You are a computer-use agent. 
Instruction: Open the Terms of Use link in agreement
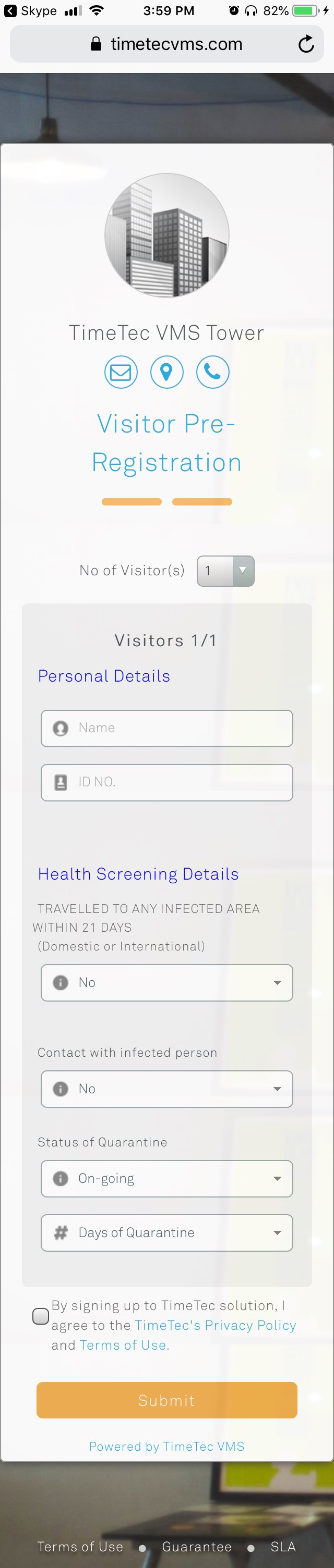(x=123, y=1345)
